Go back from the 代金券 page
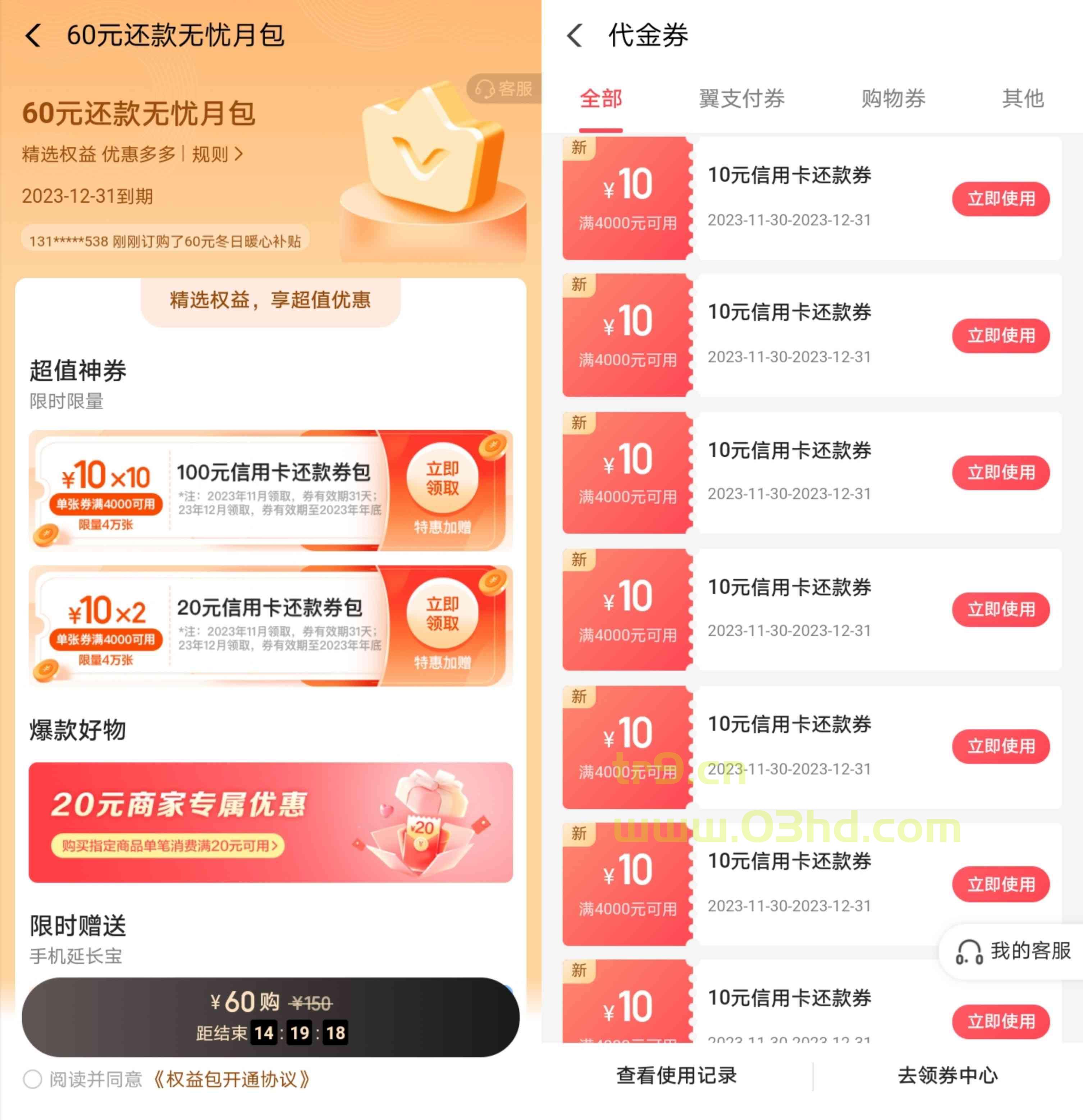Viewport: 1083px width, 1120px height. click(575, 36)
